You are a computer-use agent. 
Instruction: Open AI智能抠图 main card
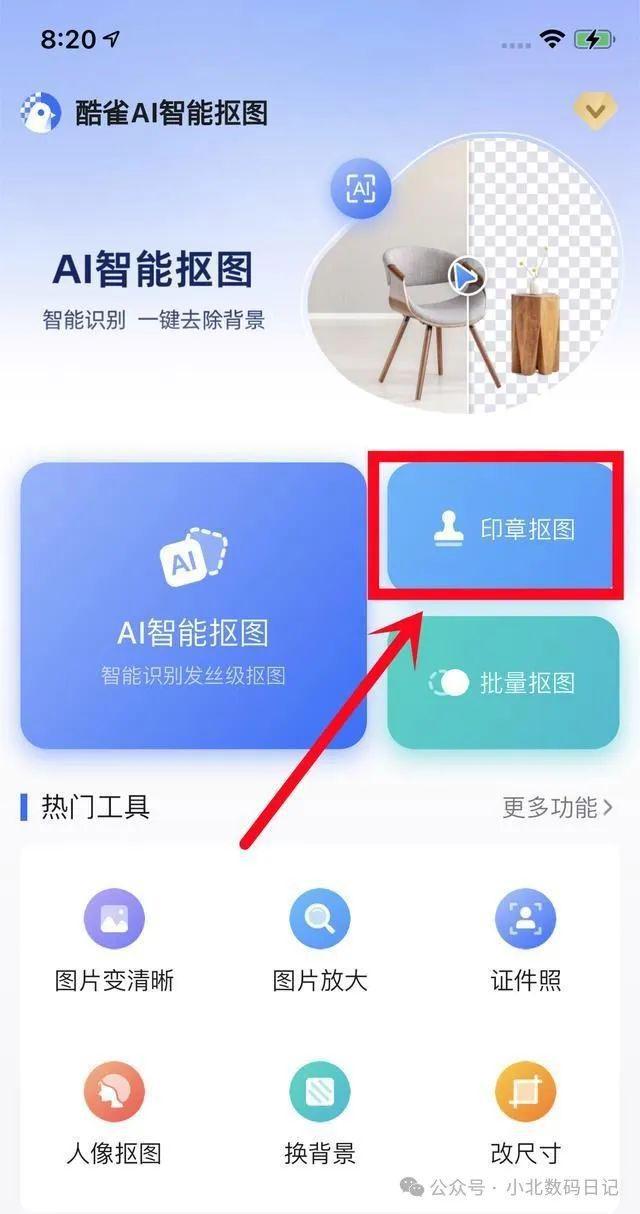tap(193, 605)
